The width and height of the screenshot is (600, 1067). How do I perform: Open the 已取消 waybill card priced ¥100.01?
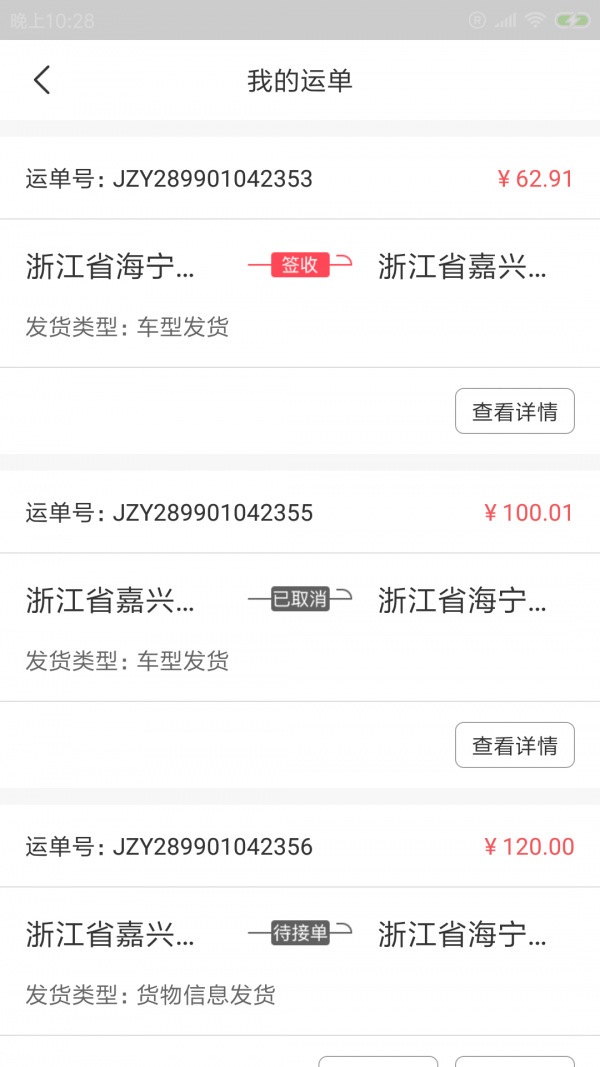(300, 626)
